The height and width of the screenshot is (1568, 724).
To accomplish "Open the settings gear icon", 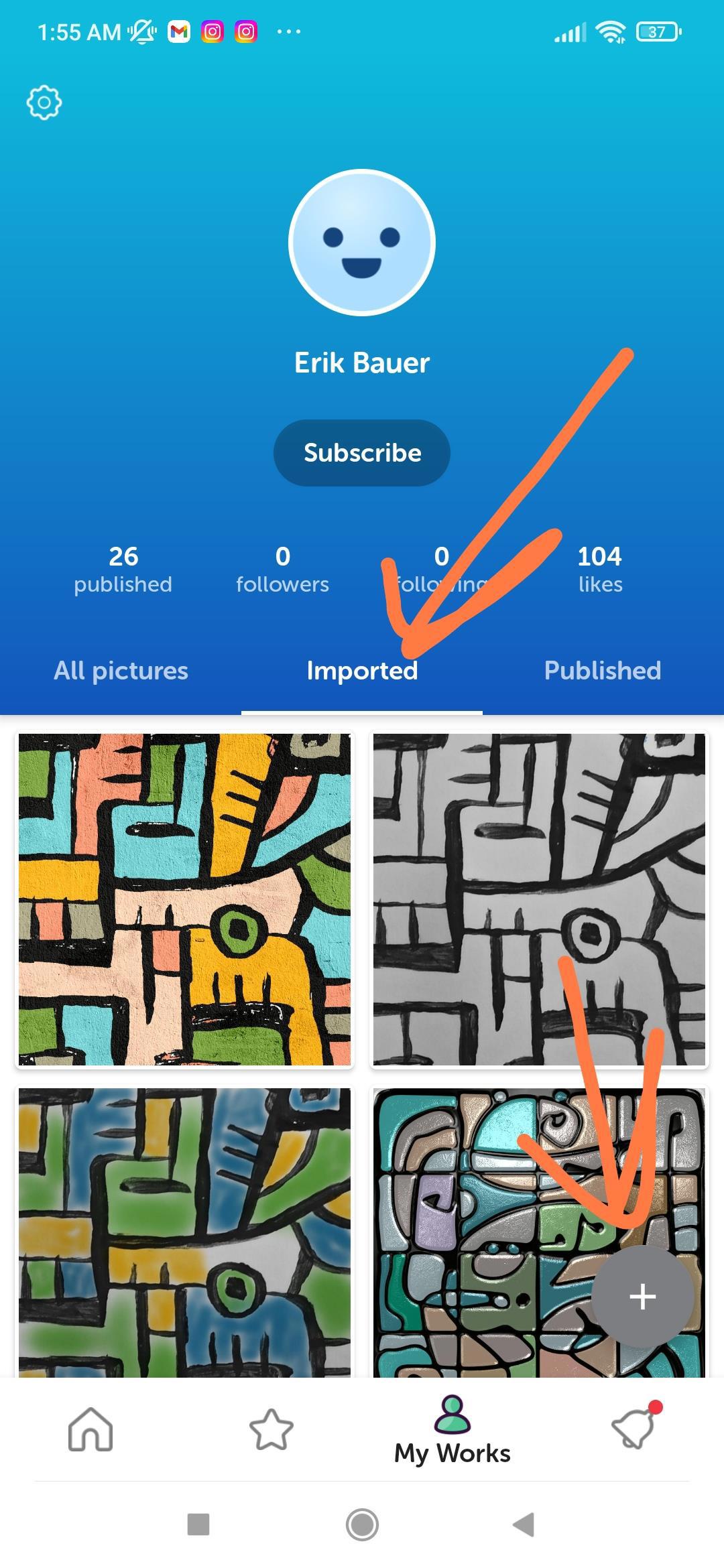I will pyautogui.click(x=44, y=103).
